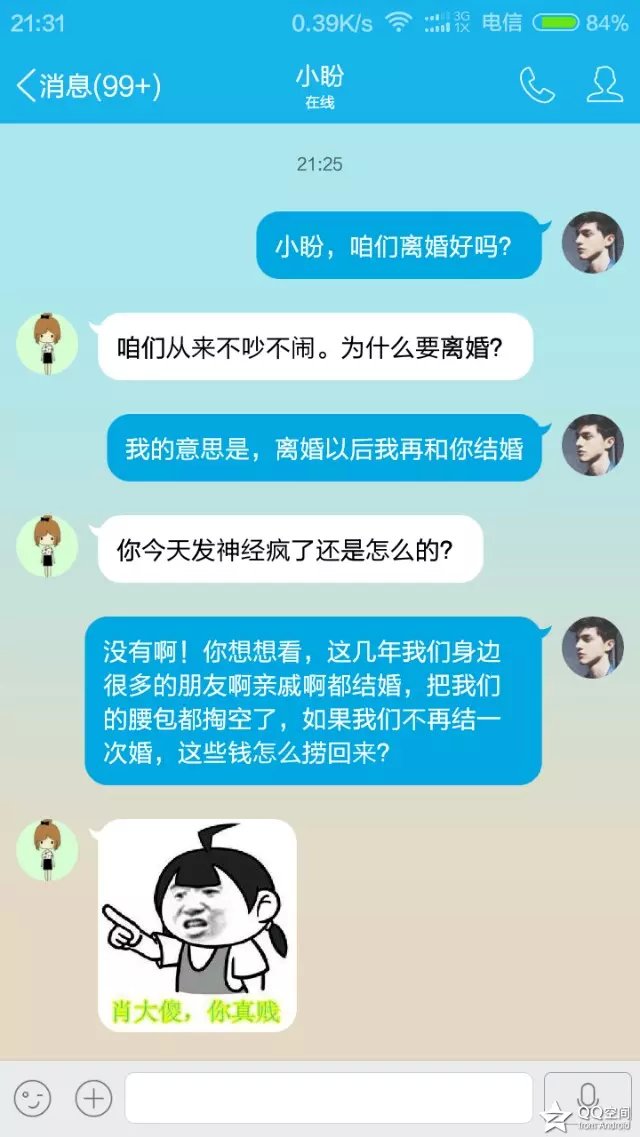Screen dimensions: 640x1137
Task: Open 小盼's contact profile icon
Action: (604, 86)
